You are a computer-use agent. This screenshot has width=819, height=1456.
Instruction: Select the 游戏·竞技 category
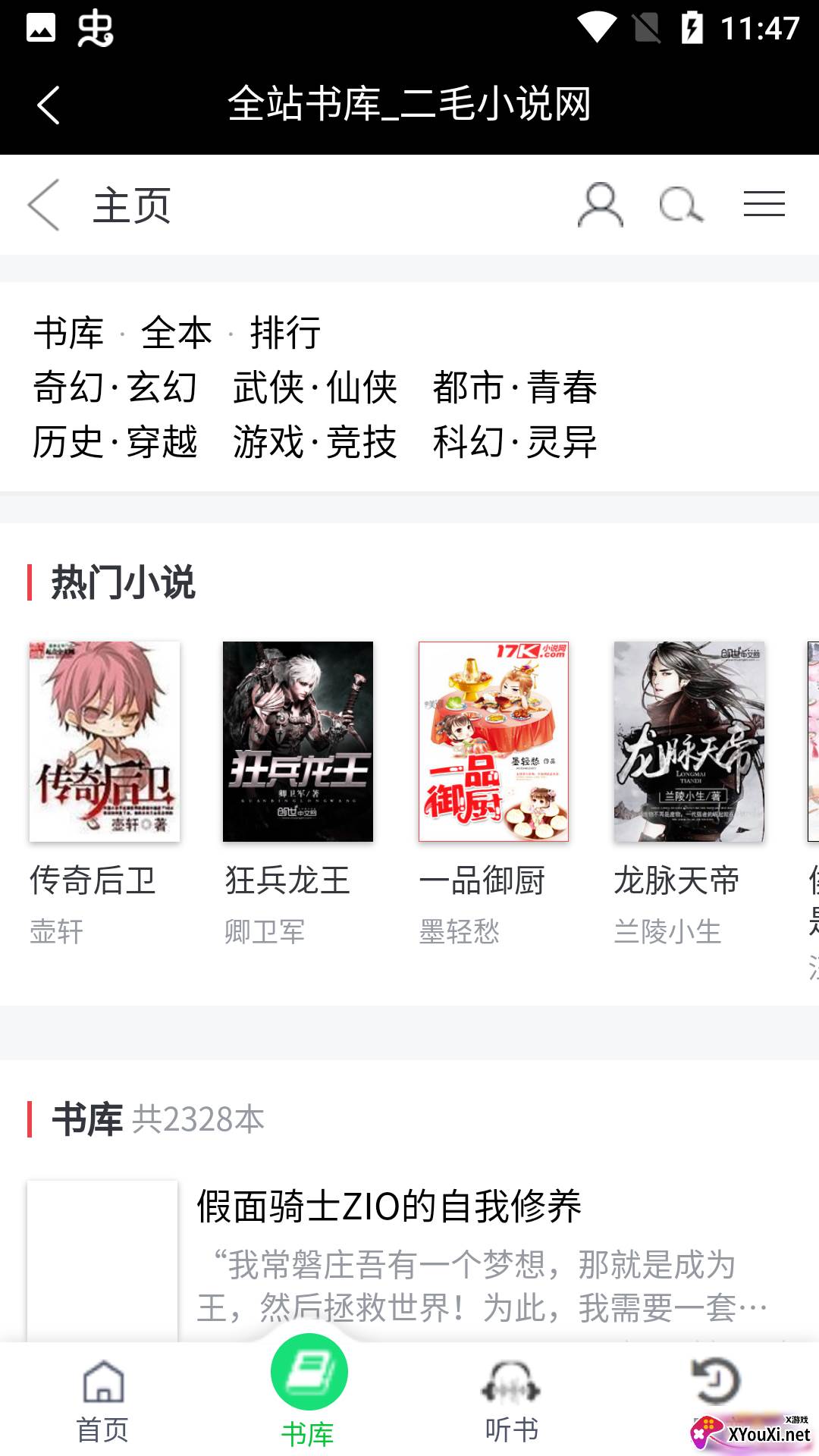coord(315,442)
